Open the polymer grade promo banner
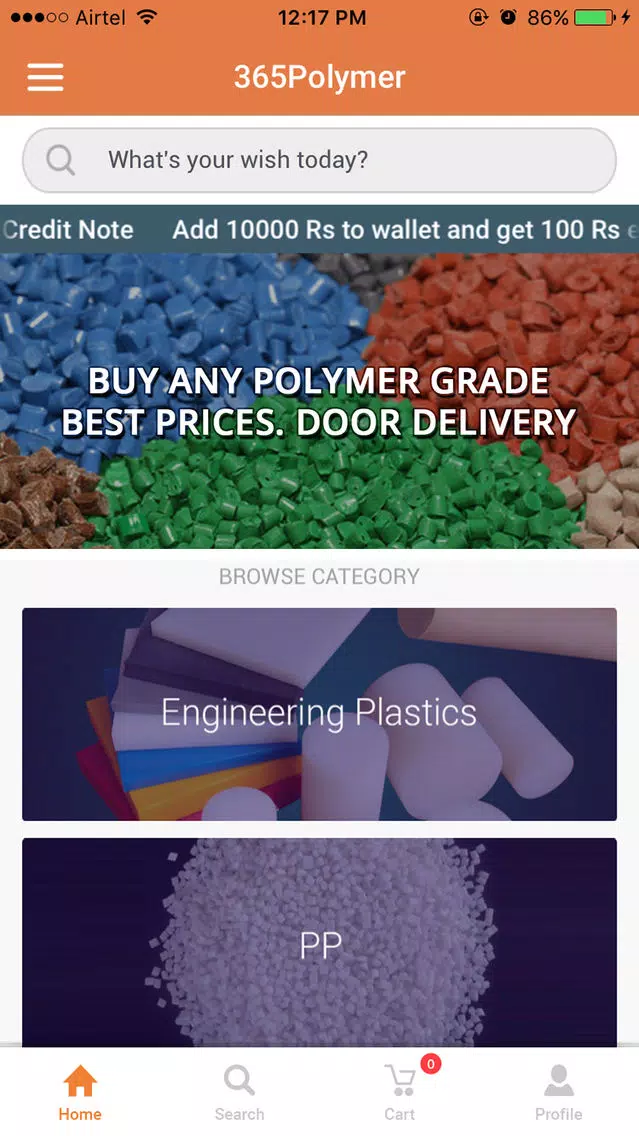Viewport: 639px width, 1136px height. point(320,401)
